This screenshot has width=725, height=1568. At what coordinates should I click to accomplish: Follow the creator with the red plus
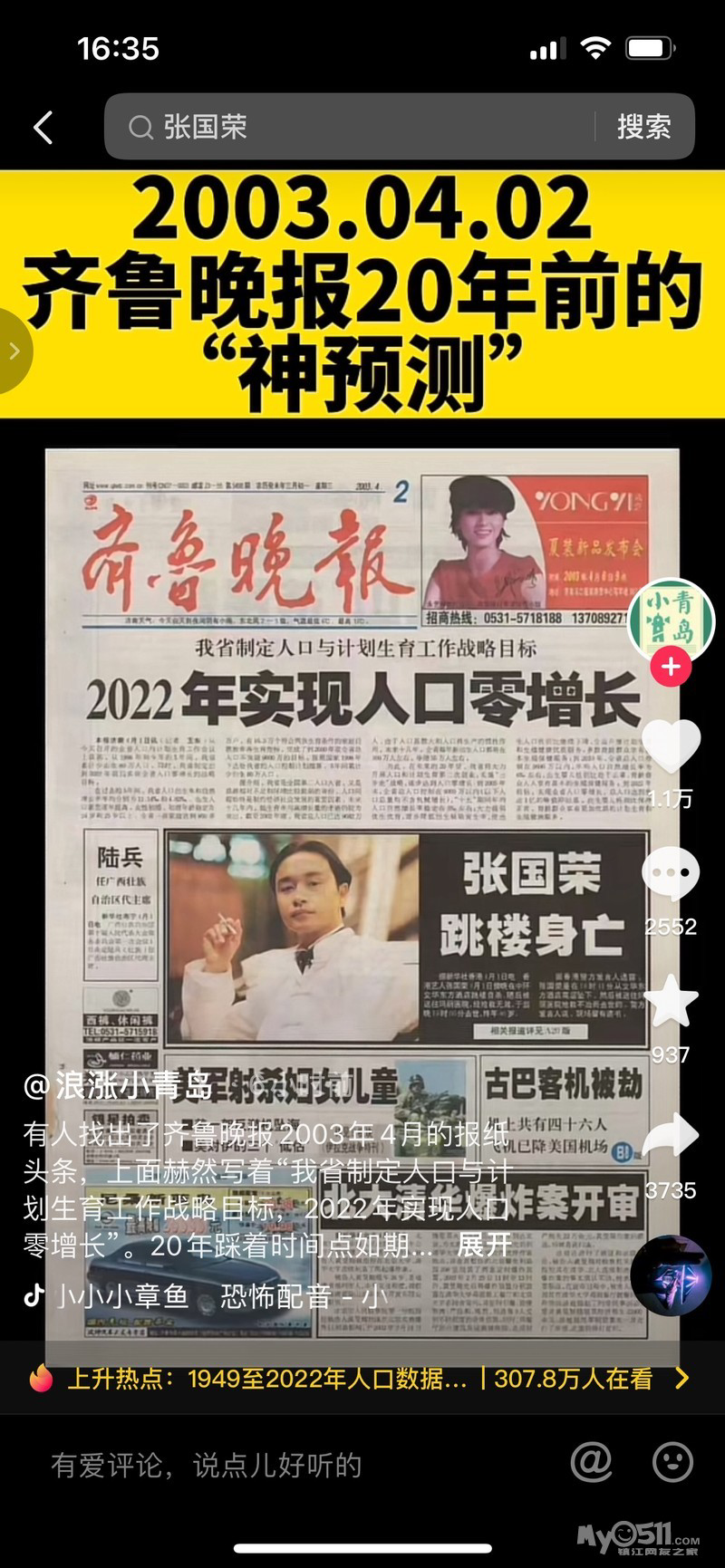pos(671,668)
